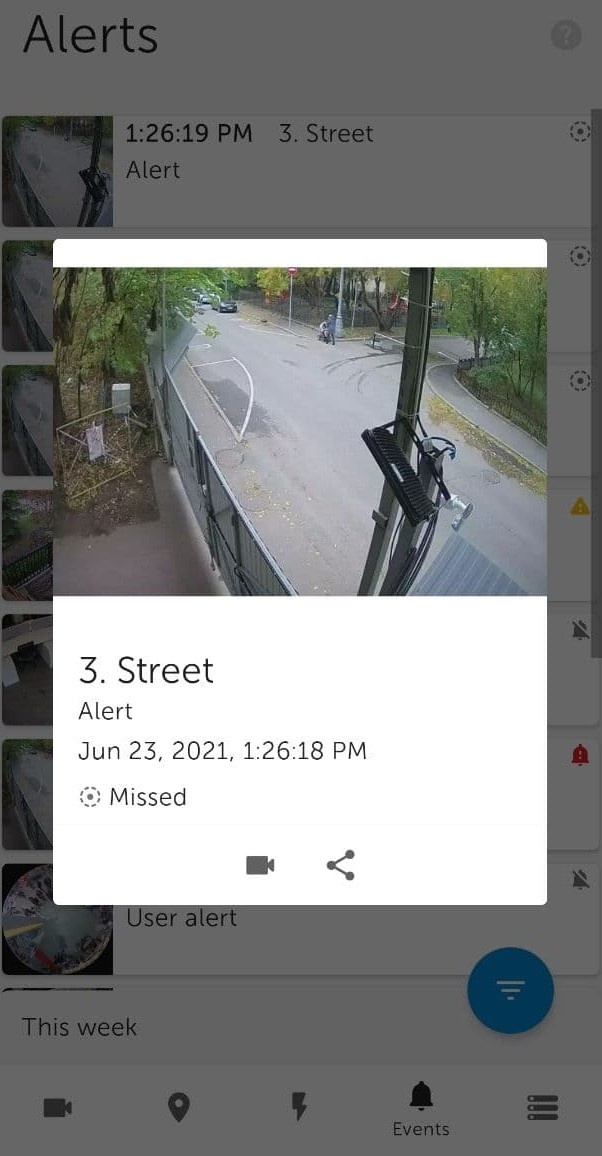
Task: Switch to the cameras tab
Action: [58, 1107]
